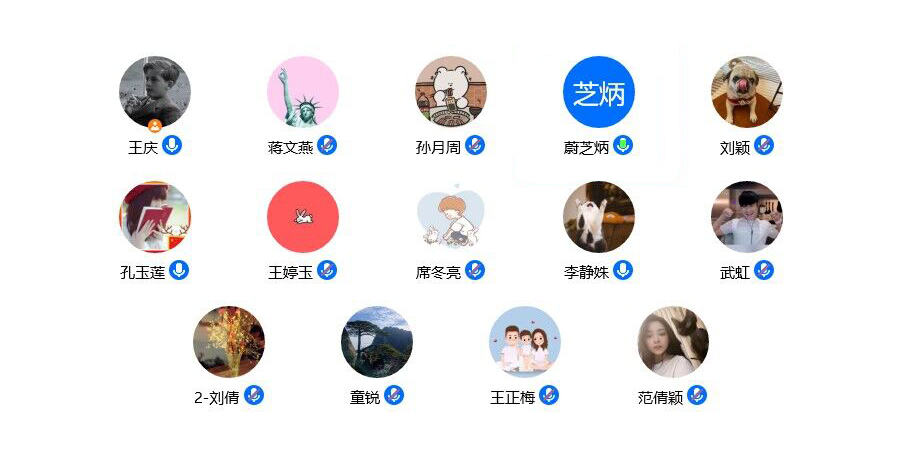Open 王婷玉's participant tile
The height and width of the screenshot is (469, 915).
[x=303, y=217]
